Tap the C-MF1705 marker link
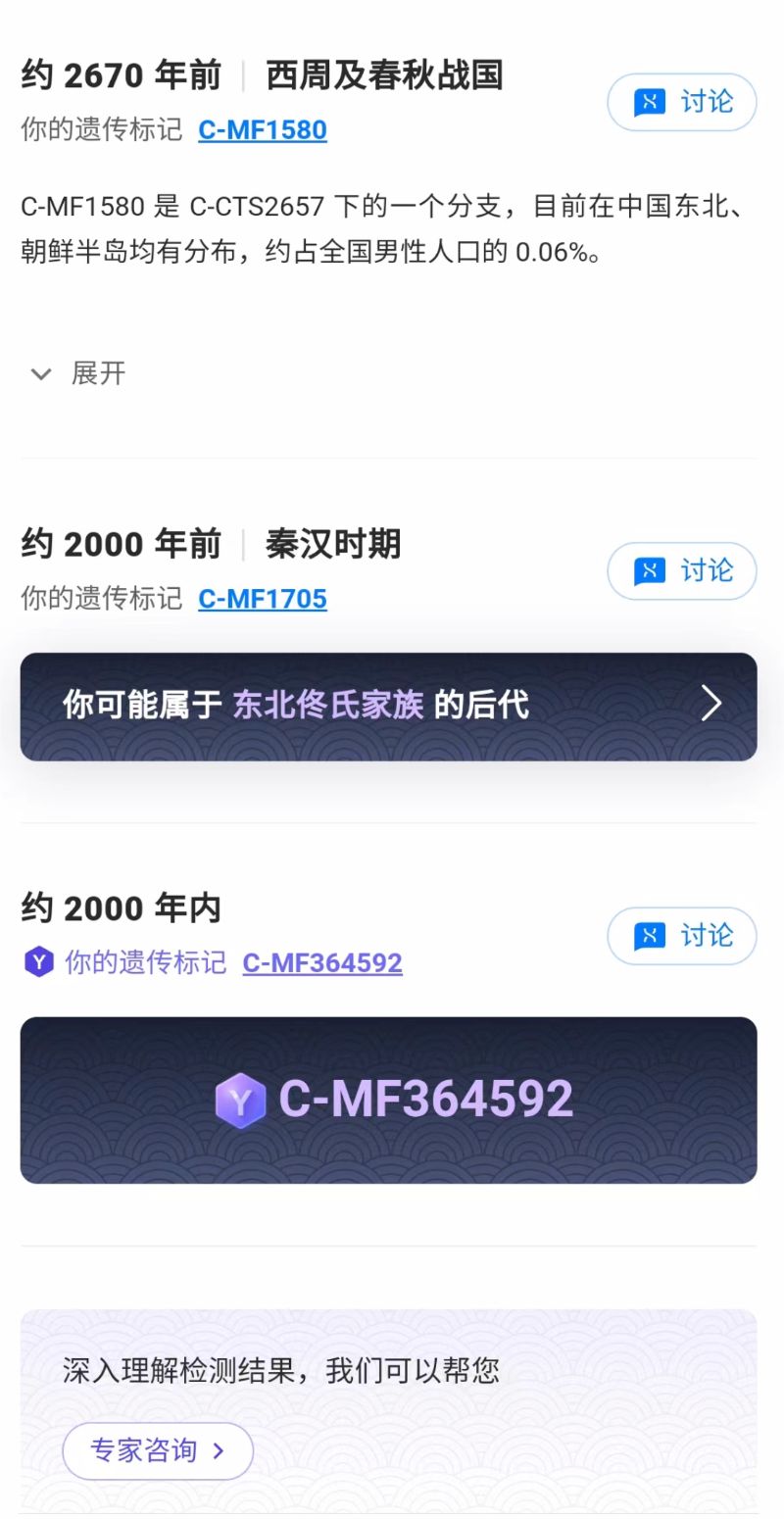The width and height of the screenshot is (784, 1519). pos(263,599)
